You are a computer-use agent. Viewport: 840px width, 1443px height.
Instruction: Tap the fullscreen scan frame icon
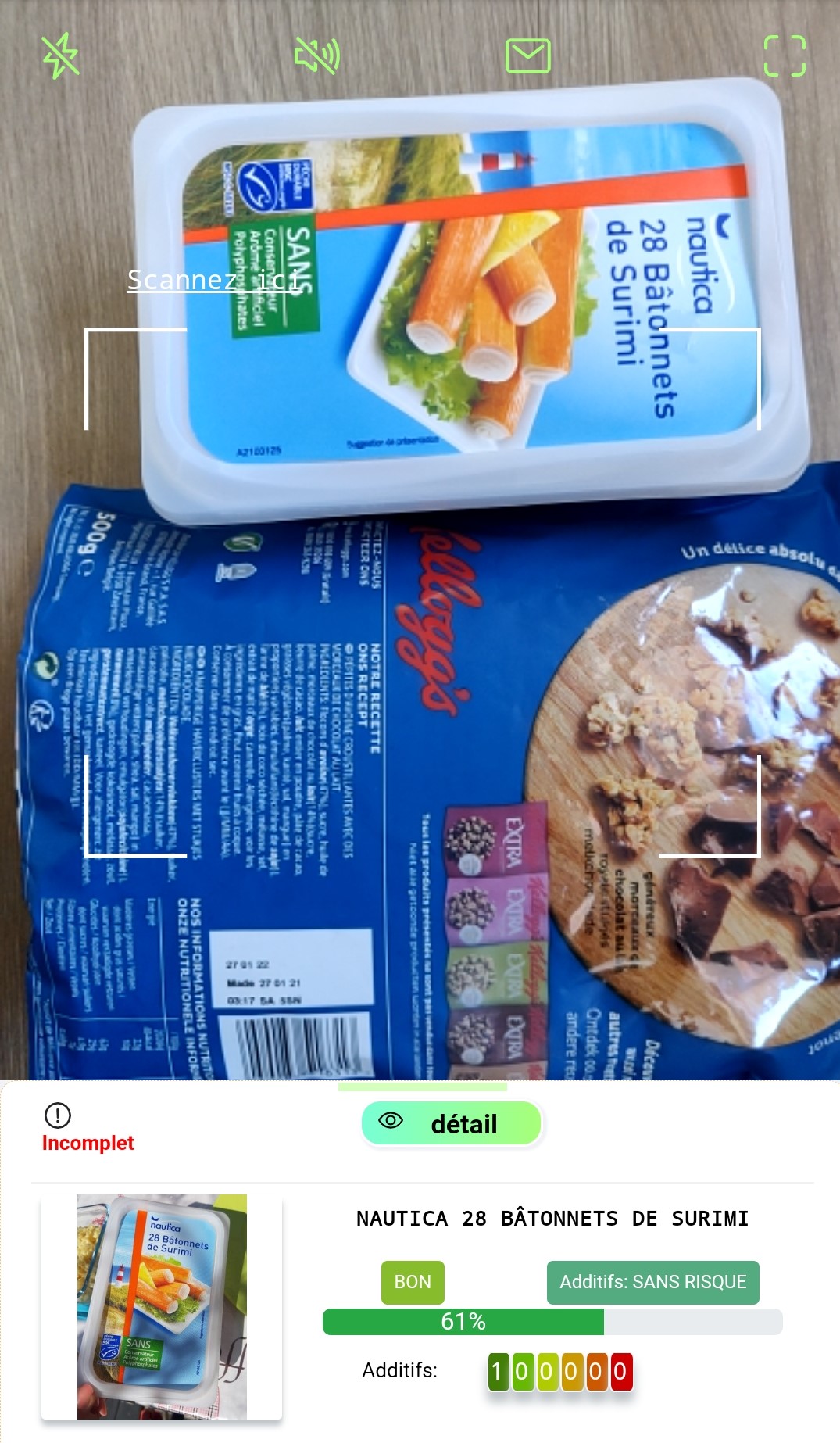[x=784, y=55]
